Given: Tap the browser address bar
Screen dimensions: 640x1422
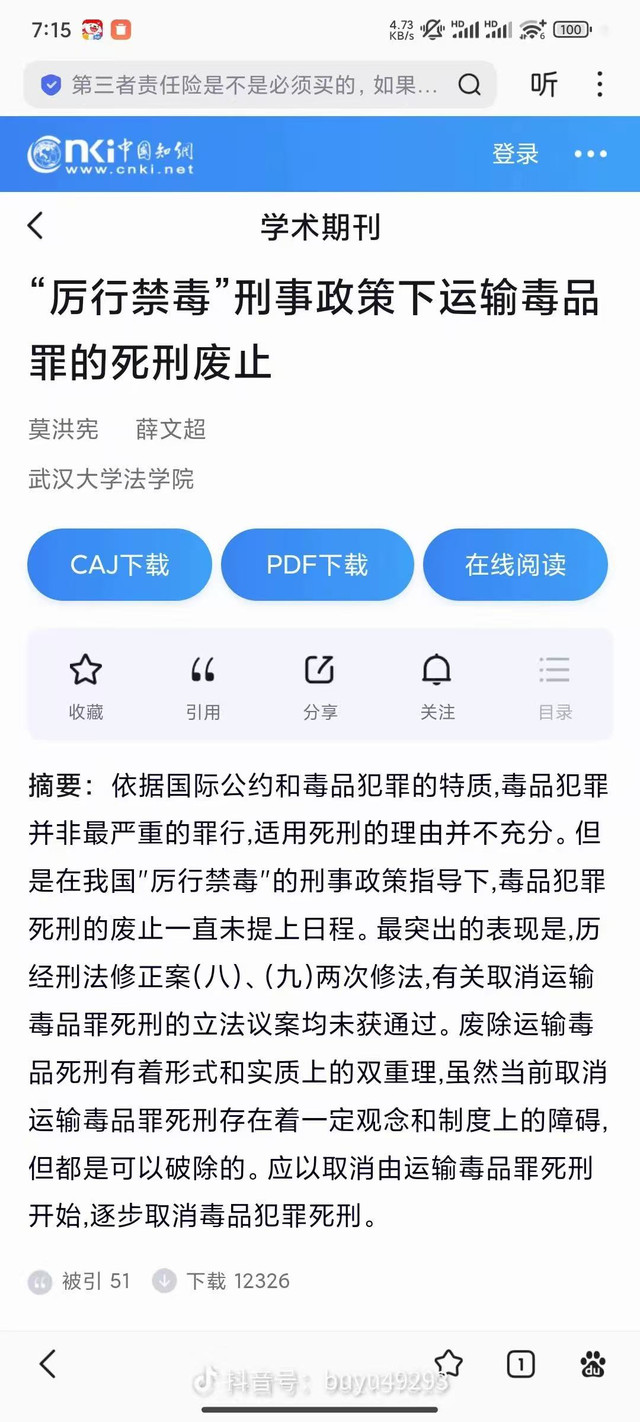Looking at the screenshot, I should click(x=250, y=85).
